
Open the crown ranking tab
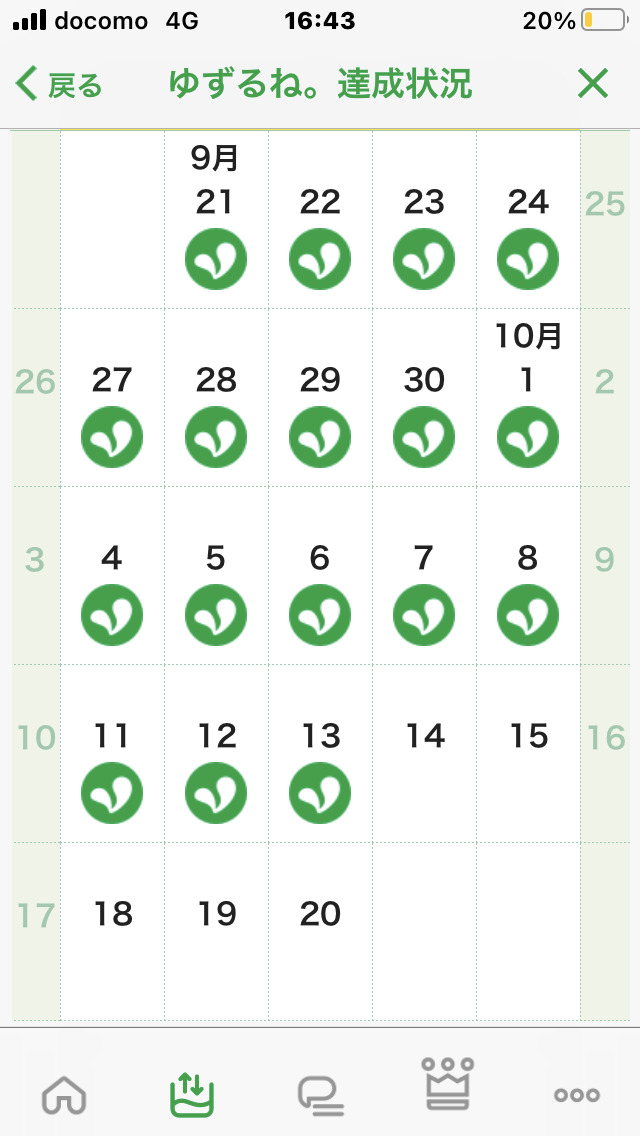[x=448, y=1086]
